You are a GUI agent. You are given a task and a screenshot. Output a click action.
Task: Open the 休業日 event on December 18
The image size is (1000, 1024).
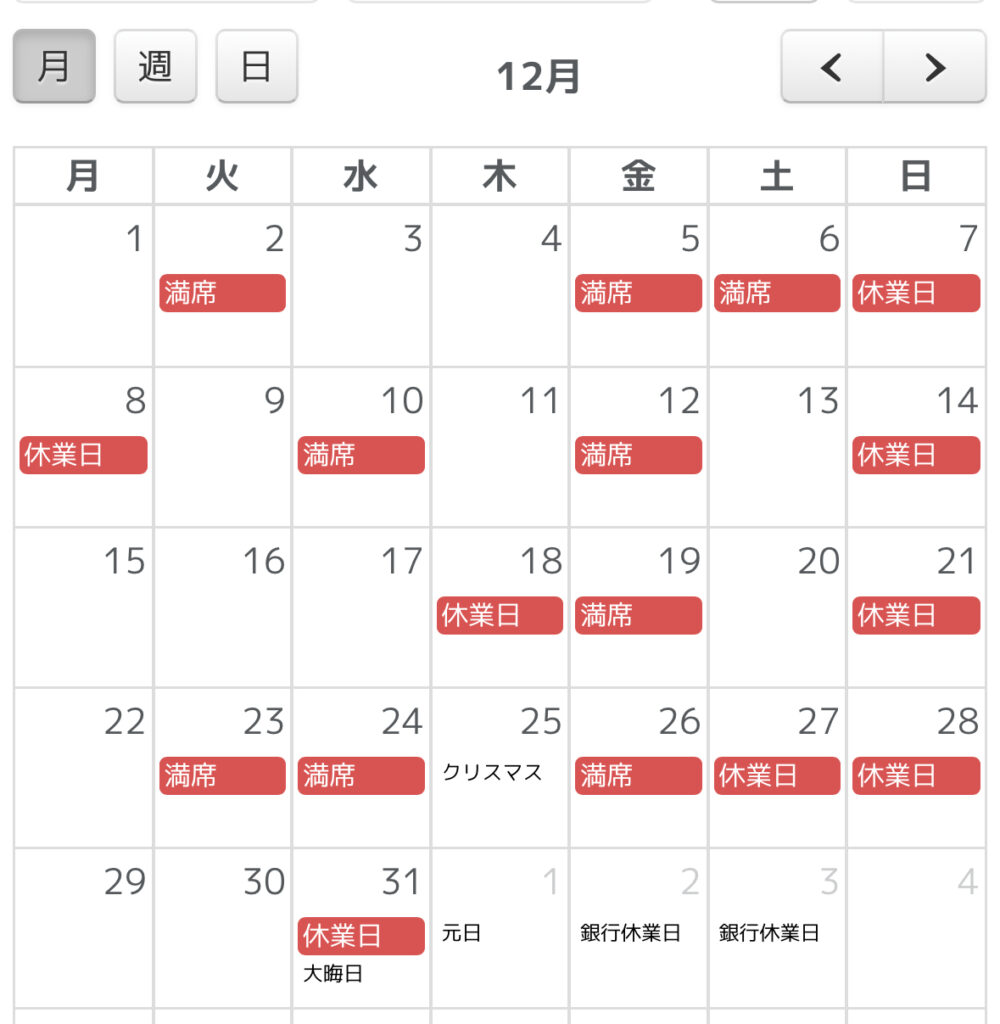tap(500, 615)
